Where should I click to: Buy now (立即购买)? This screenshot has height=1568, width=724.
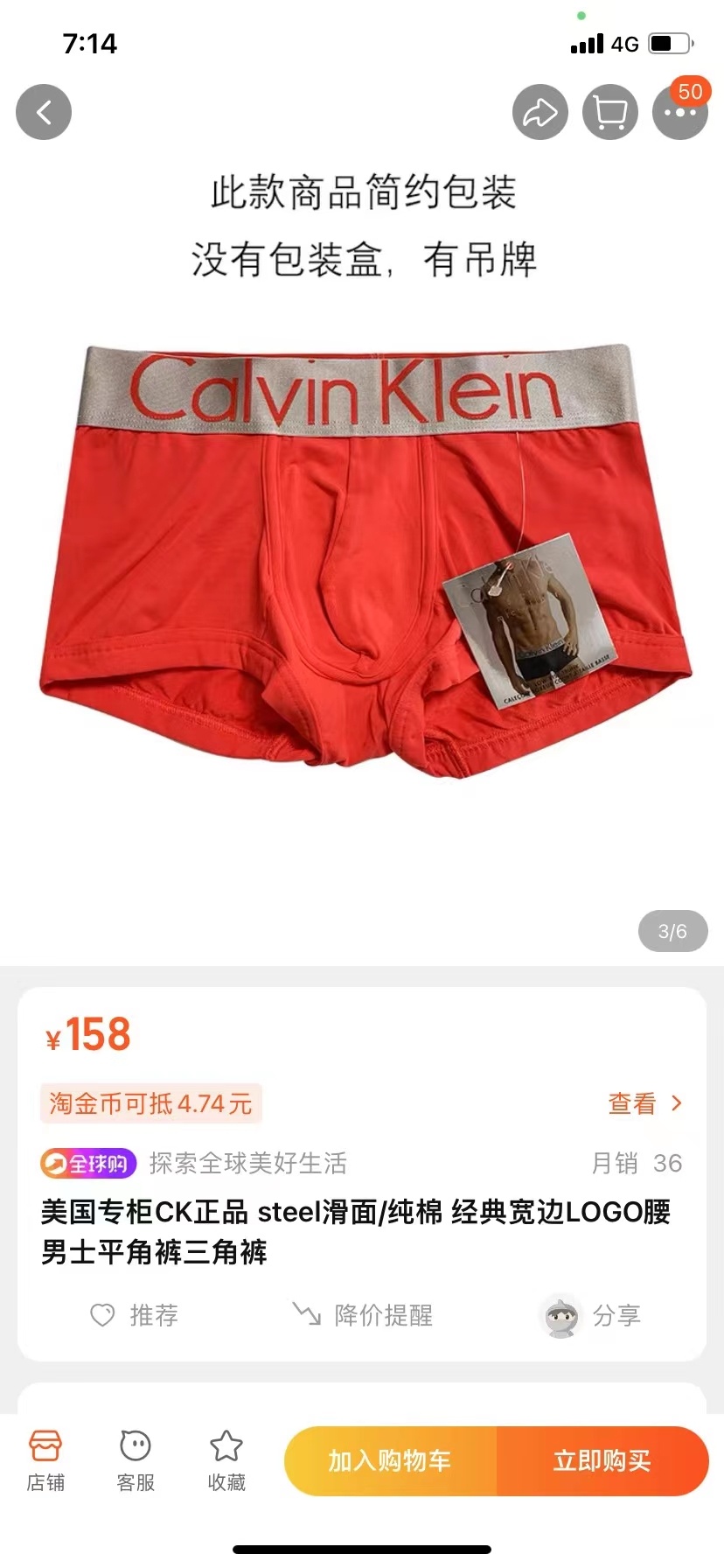[x=602, y=1460]
